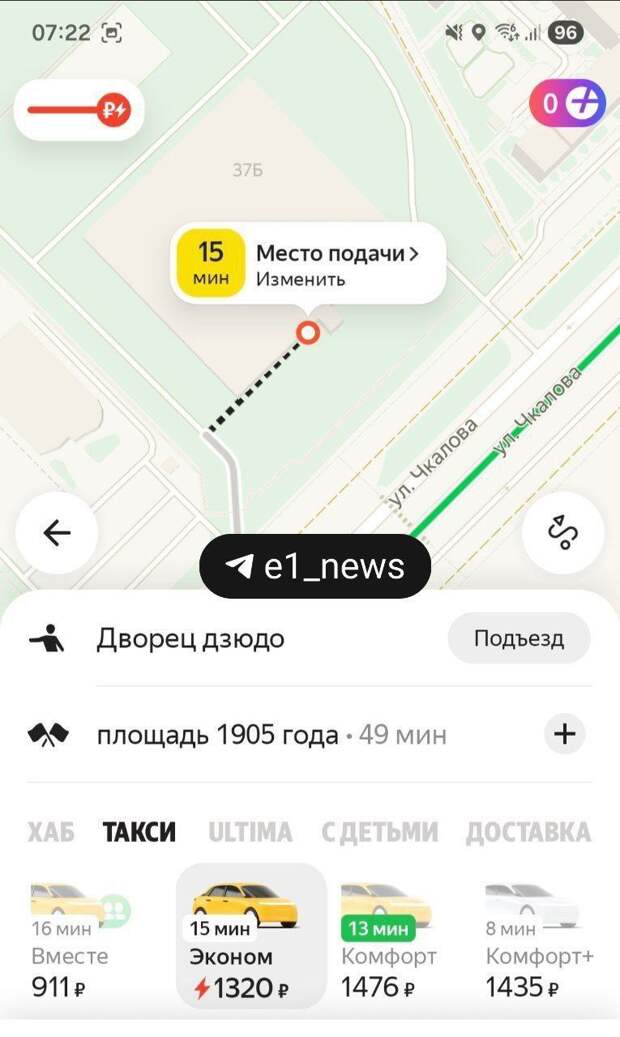
Task: Choose the Комфорт+ tariff for 1435 ₽
Action: (x=539, y=940)
